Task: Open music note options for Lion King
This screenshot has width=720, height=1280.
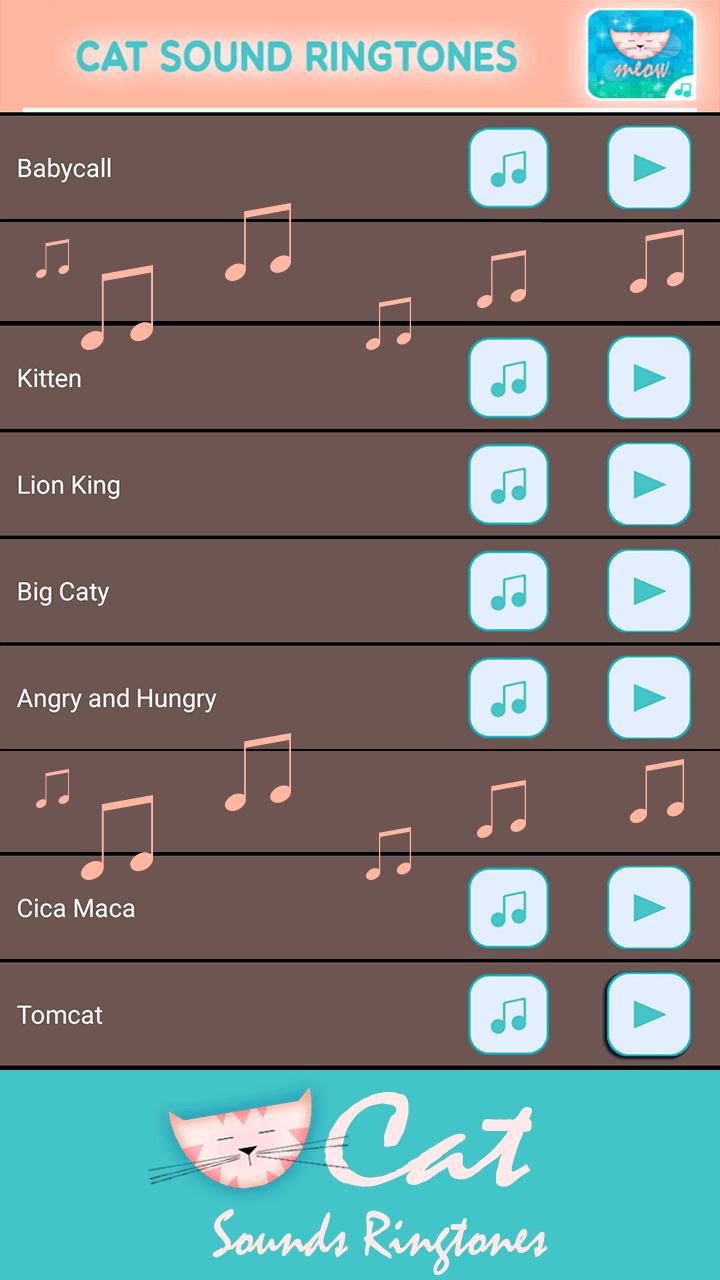Action: tap(509, 485)
